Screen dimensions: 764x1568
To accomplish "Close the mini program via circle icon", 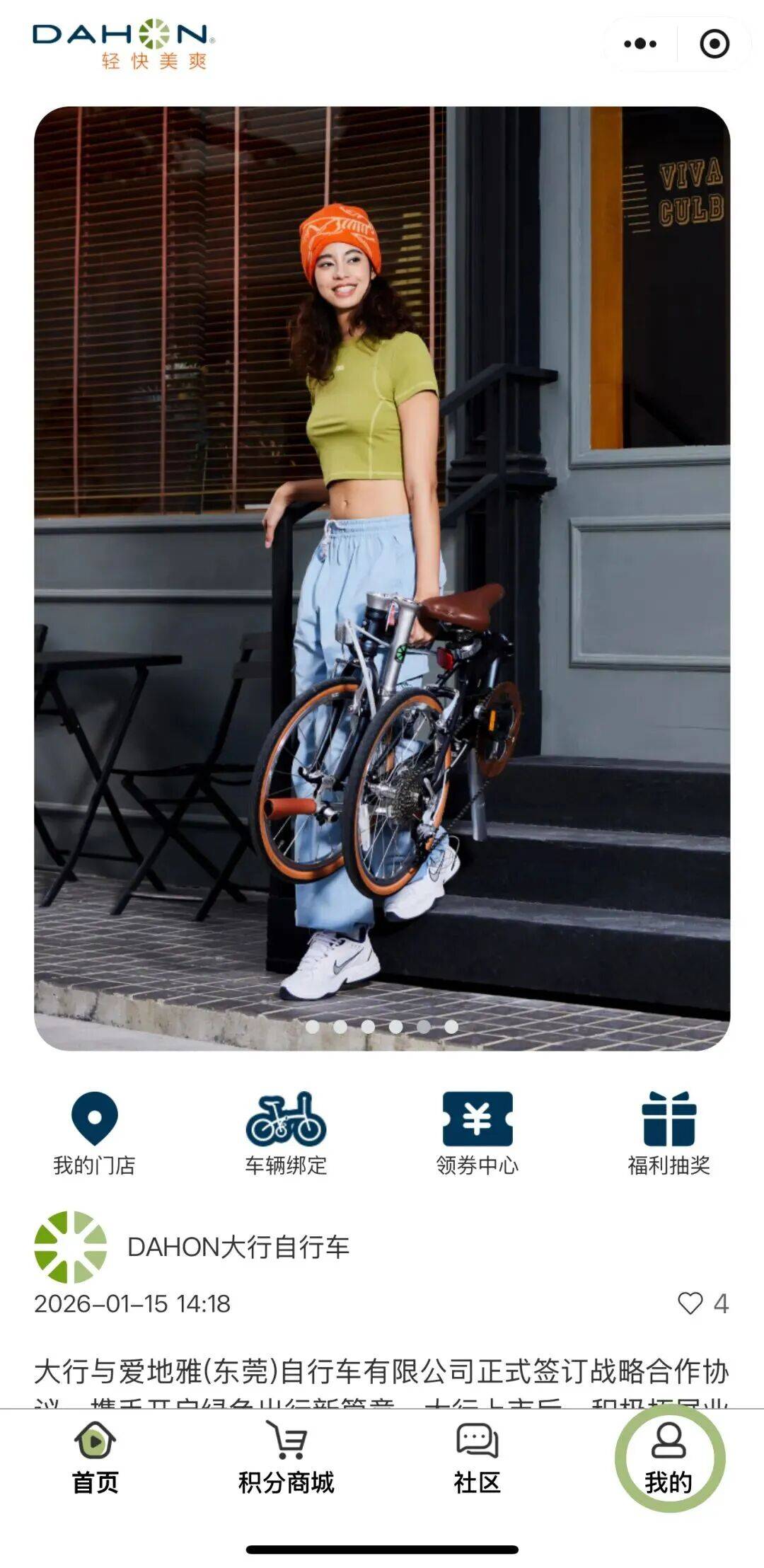I will (714, 44).
